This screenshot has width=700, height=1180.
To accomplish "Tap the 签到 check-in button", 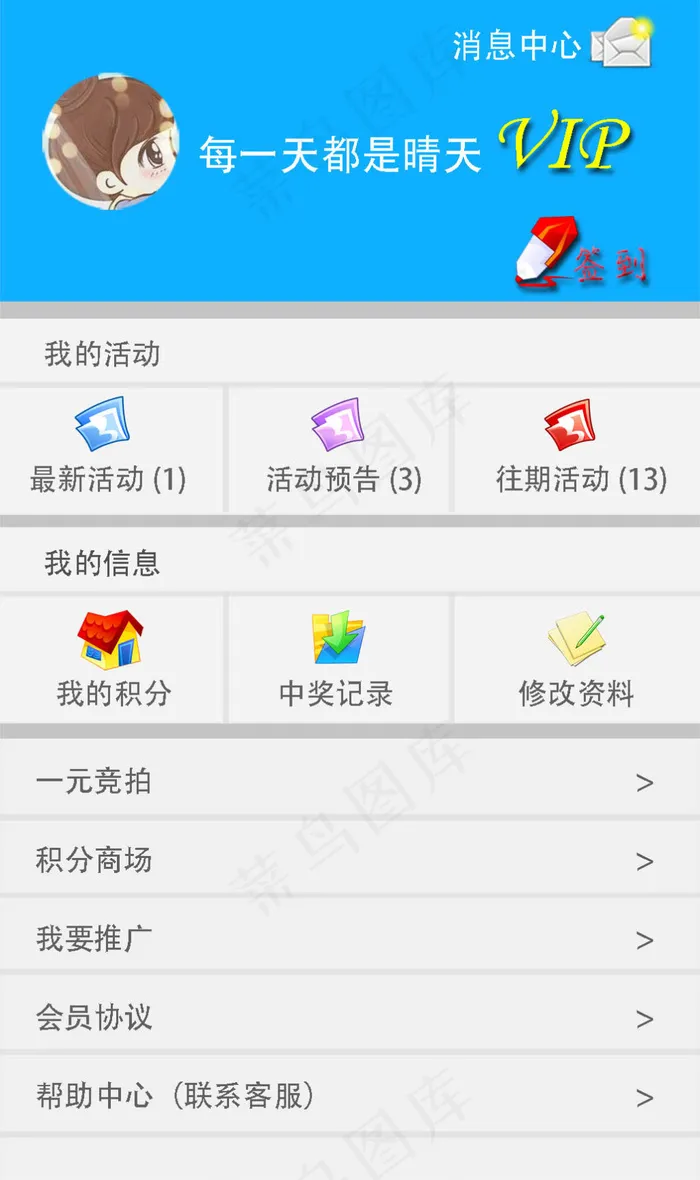I will pos(582,254).
